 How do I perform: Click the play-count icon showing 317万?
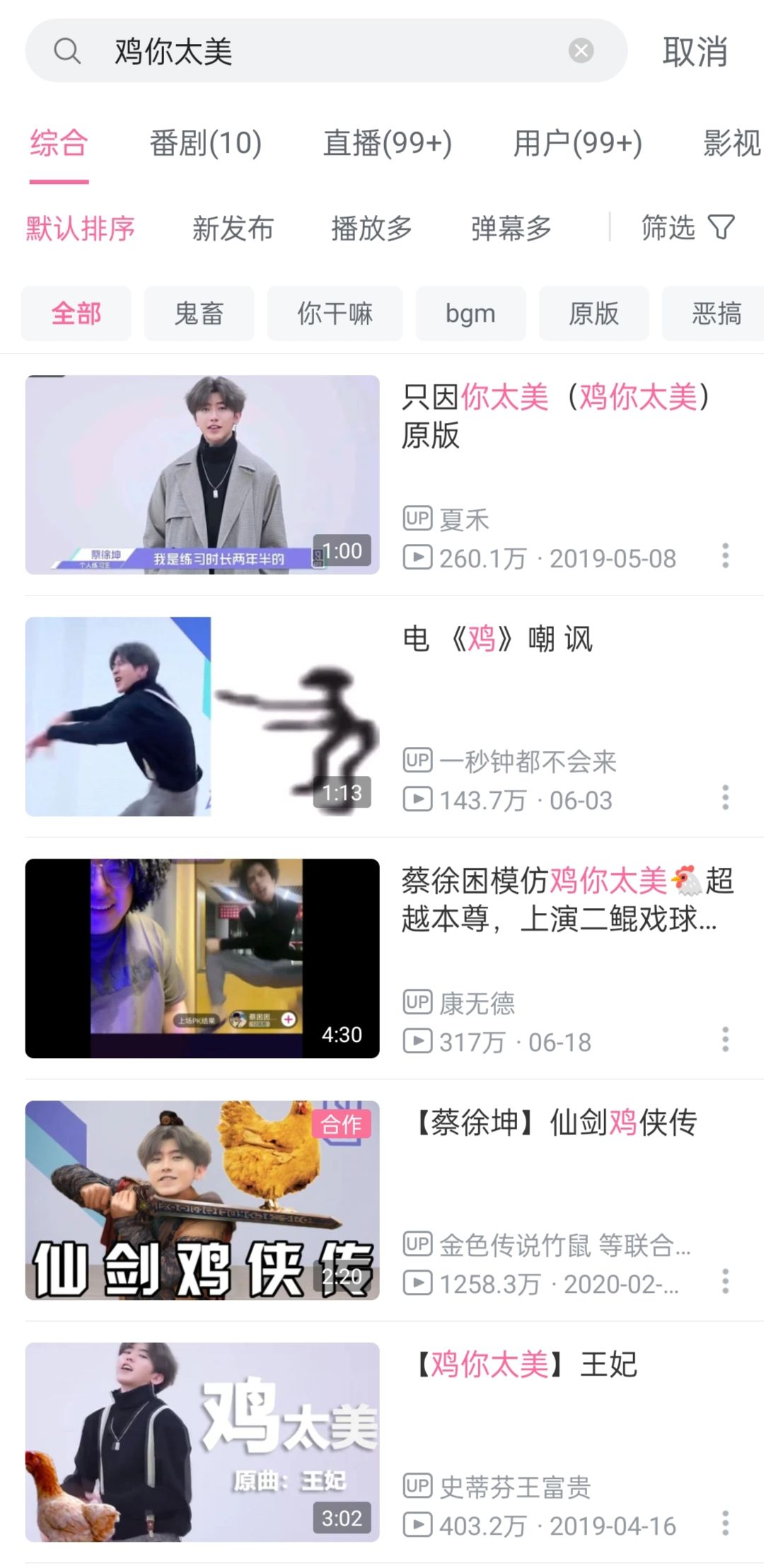(419, 1041)
